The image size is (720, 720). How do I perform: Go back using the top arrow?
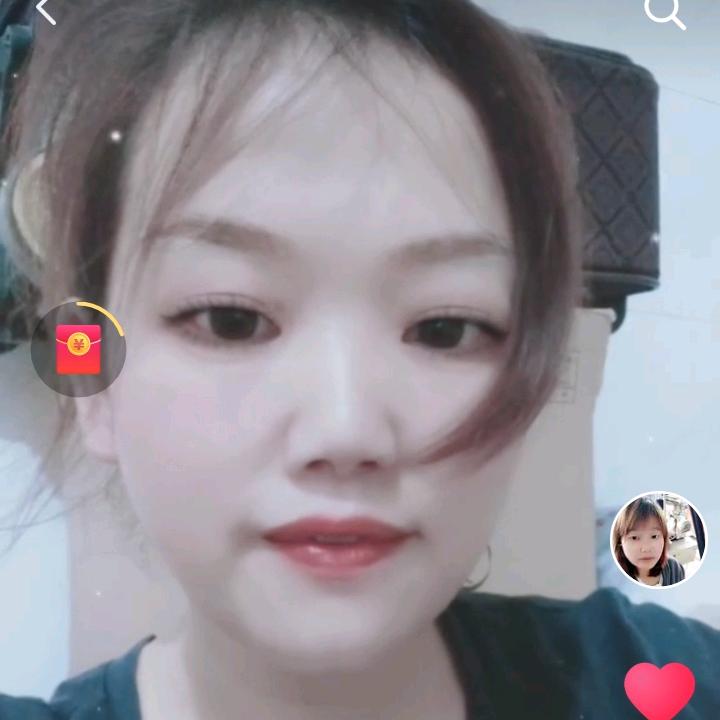point(45,10)
